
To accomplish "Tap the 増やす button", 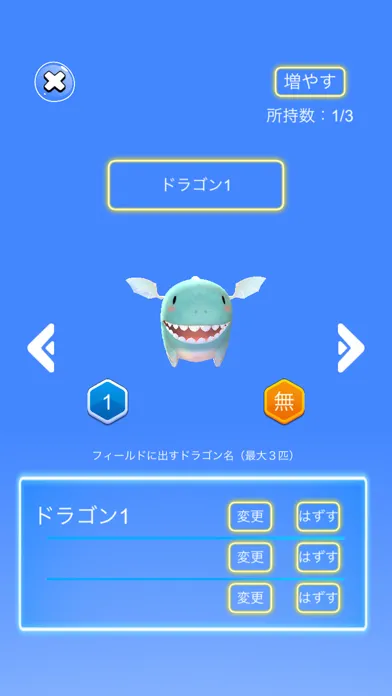I will click(310, 82).
